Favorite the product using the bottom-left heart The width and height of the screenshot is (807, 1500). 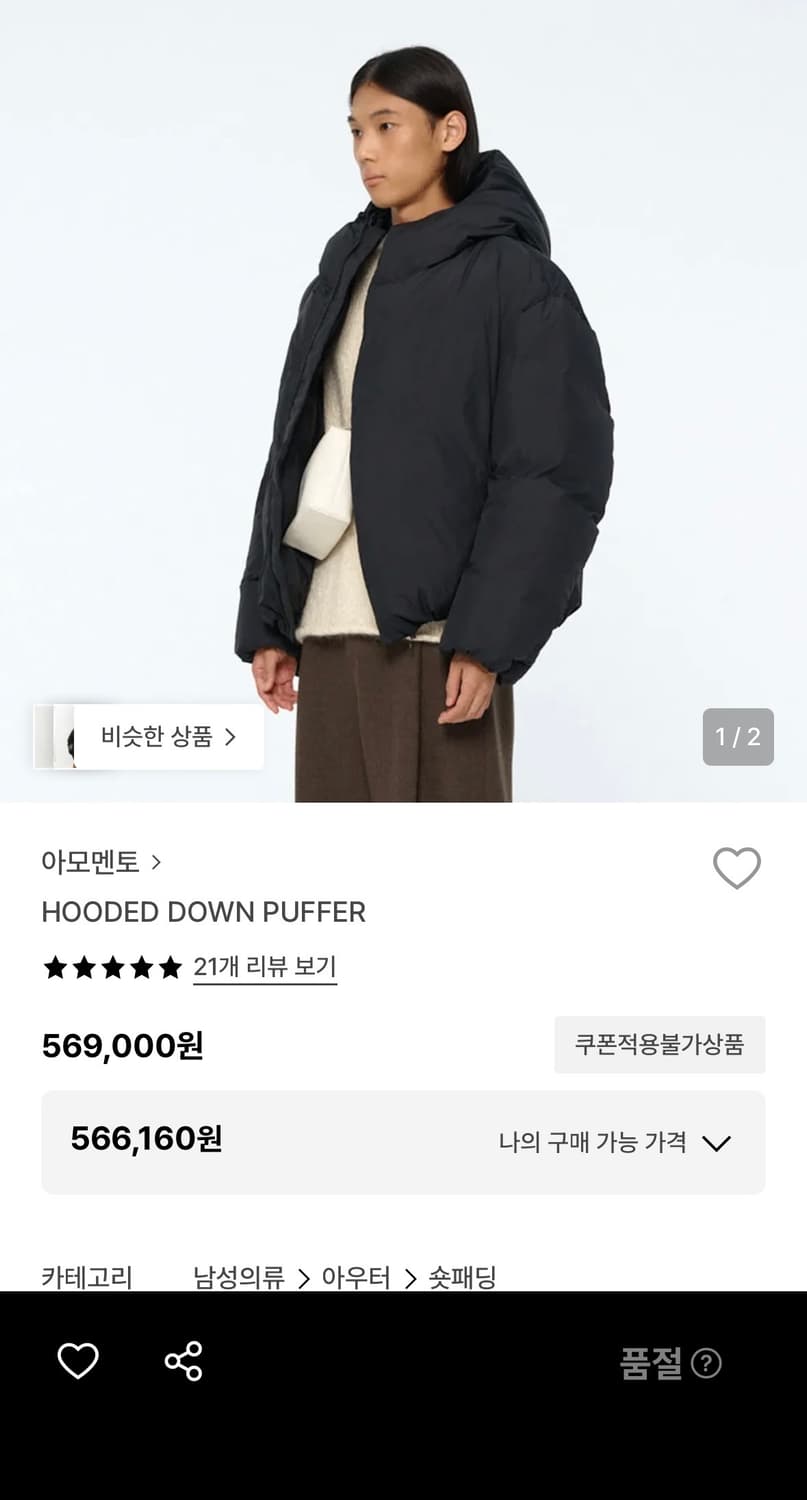78,1360
